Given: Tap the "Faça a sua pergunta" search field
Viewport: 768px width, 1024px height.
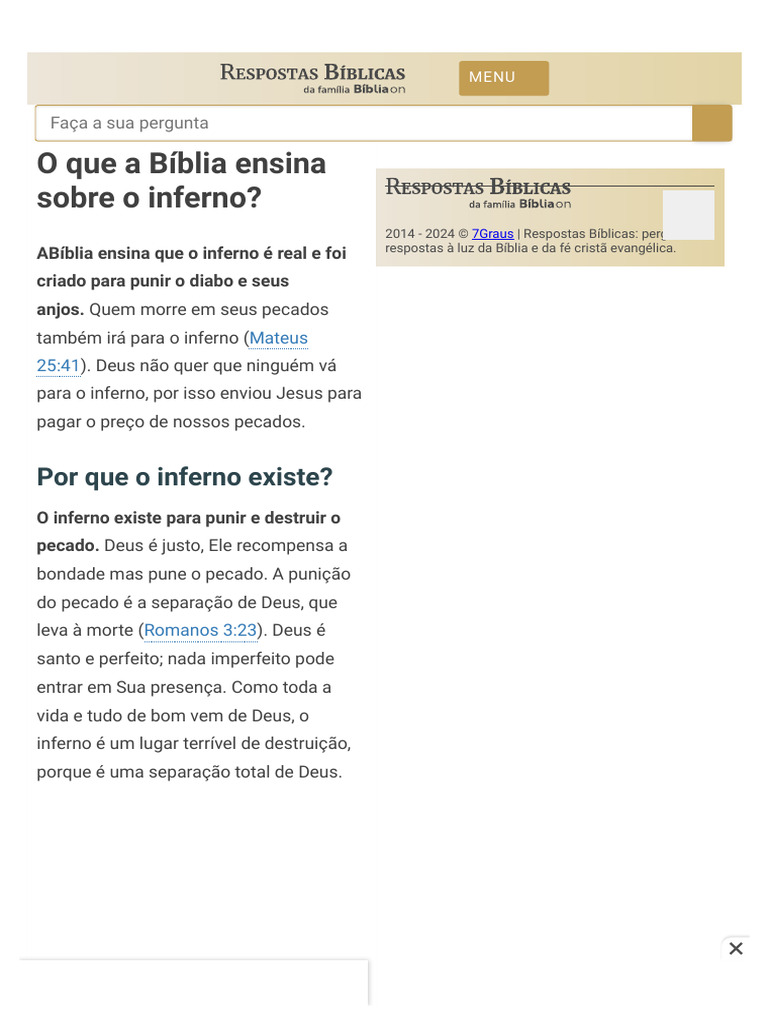Looking at the screenshot, I should point(364,123).
